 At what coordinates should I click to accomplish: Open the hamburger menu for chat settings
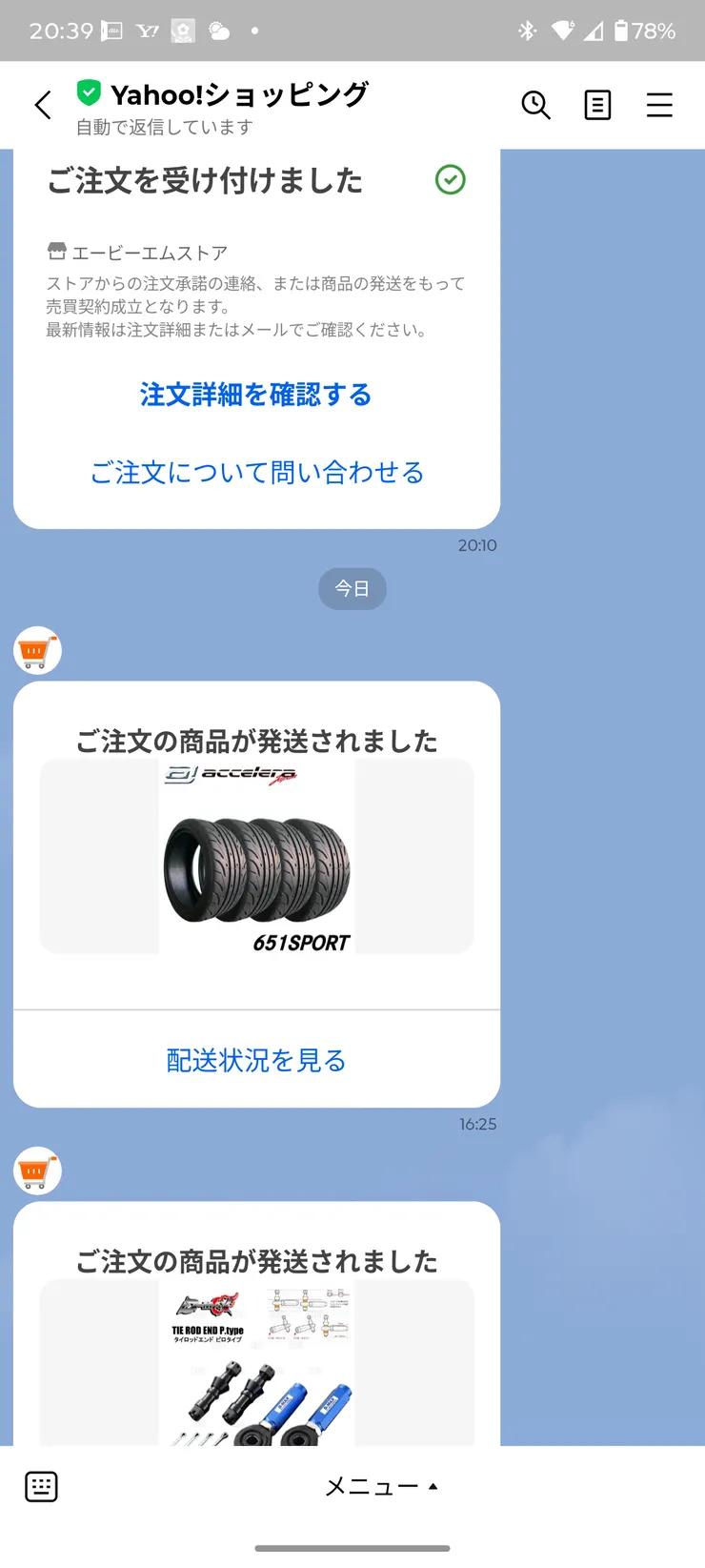click(659, 105)
